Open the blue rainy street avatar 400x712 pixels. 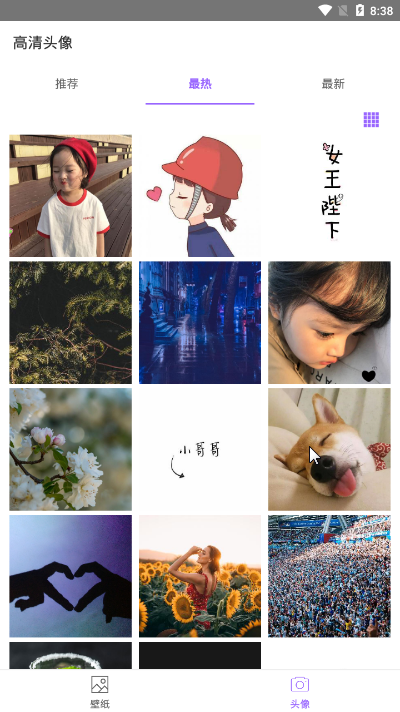(x=200, y=322)
